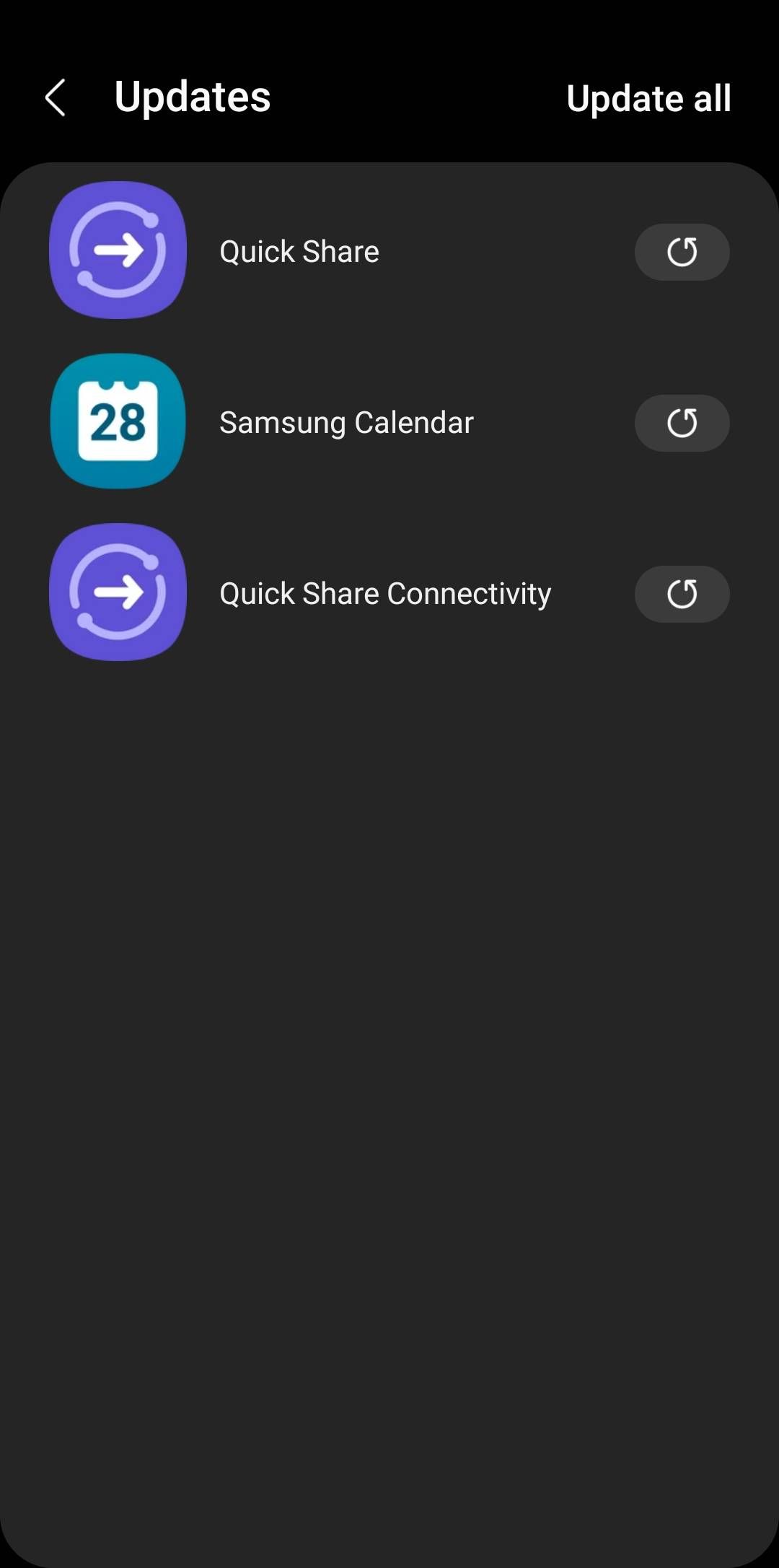779x1568 pixels.
Task: Go back from the Updates screen
Action: pos(56,97)
